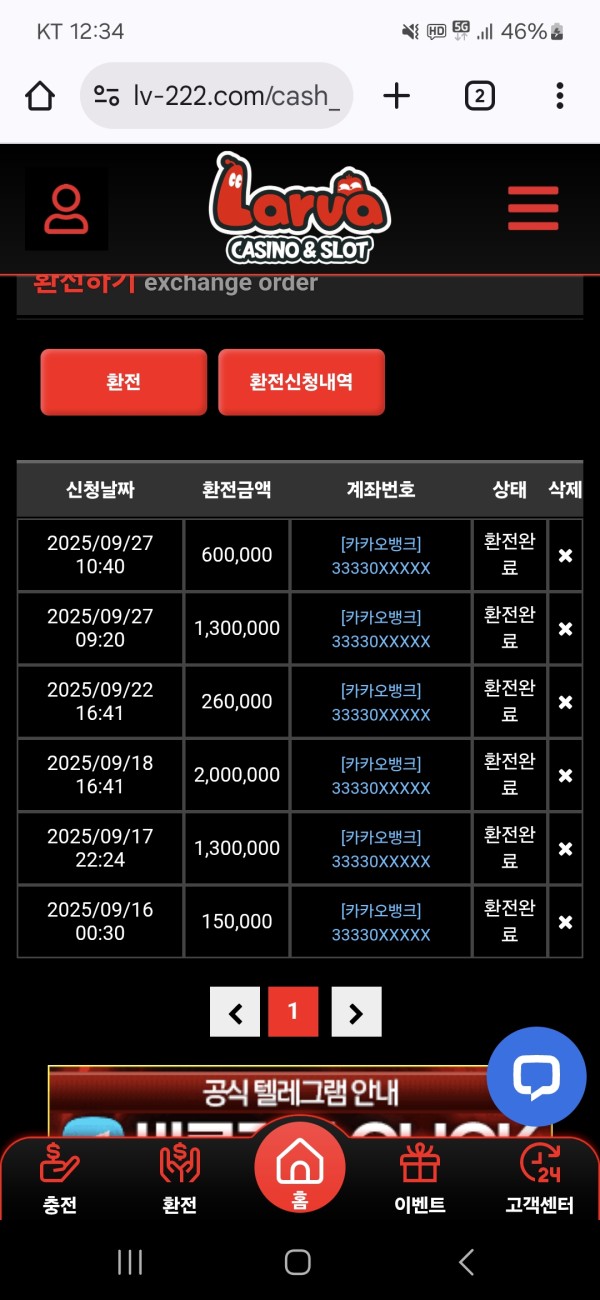The height and width of the screenshot is (1300, 600).
Task: Open the 이벤트 tab
Action: 419,1180
